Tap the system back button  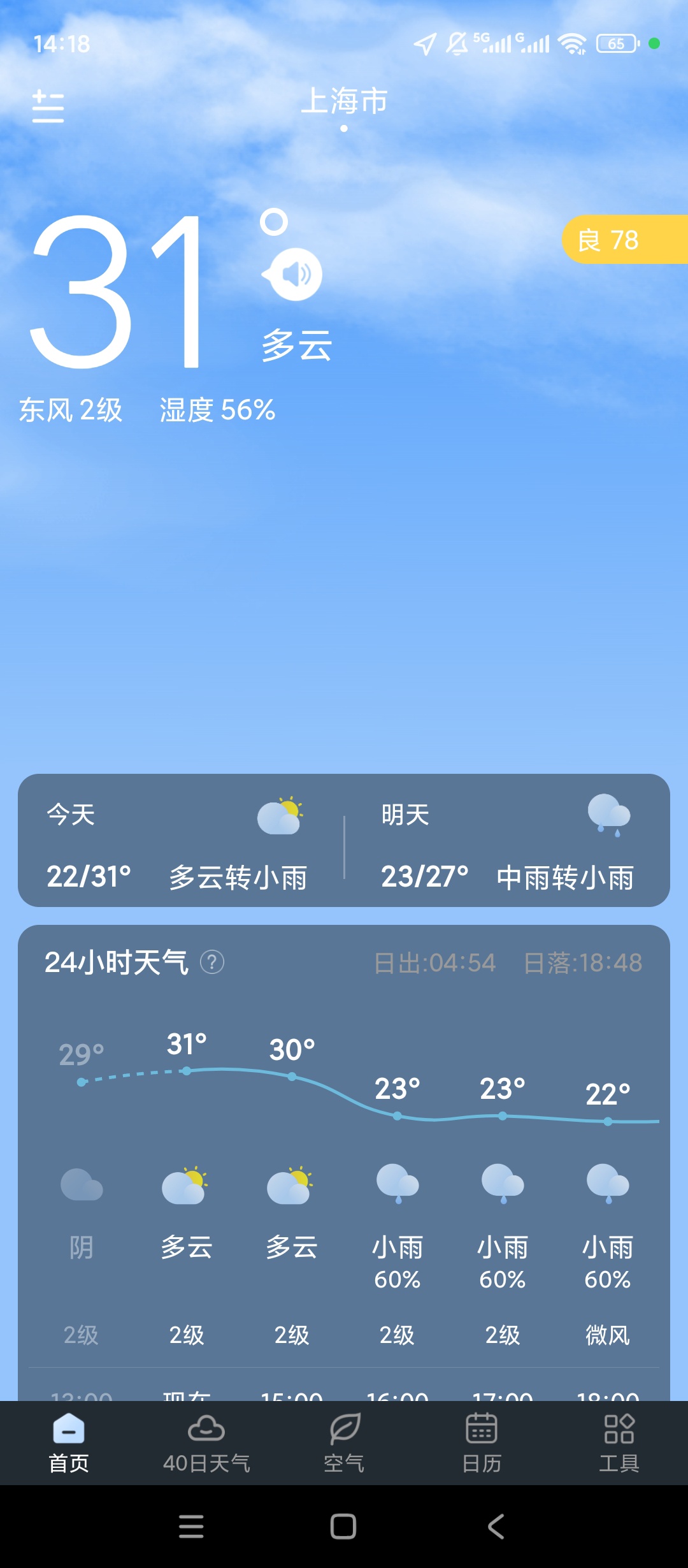click(496, 1527)
